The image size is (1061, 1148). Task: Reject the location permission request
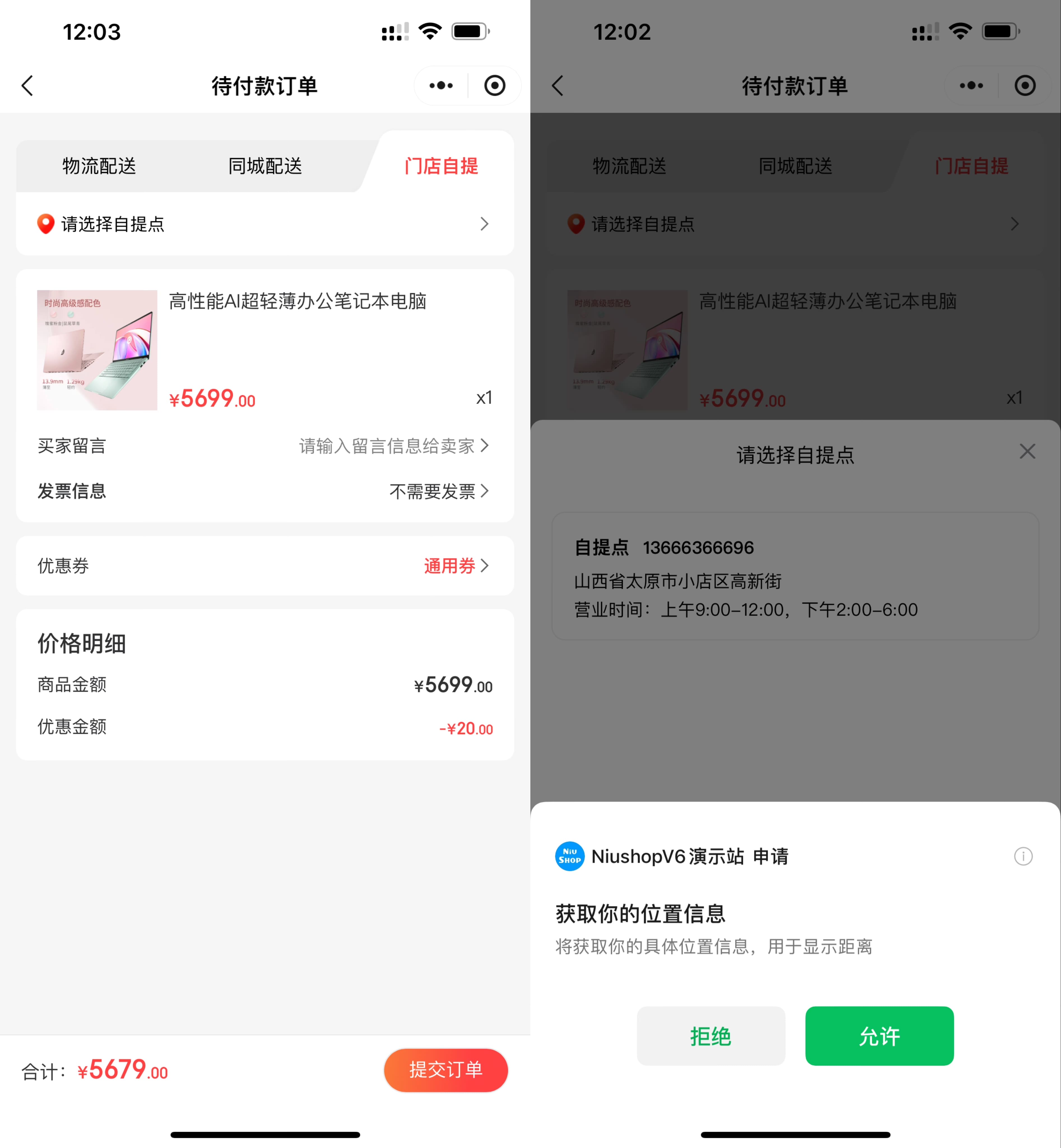[x=710, y=1036]
